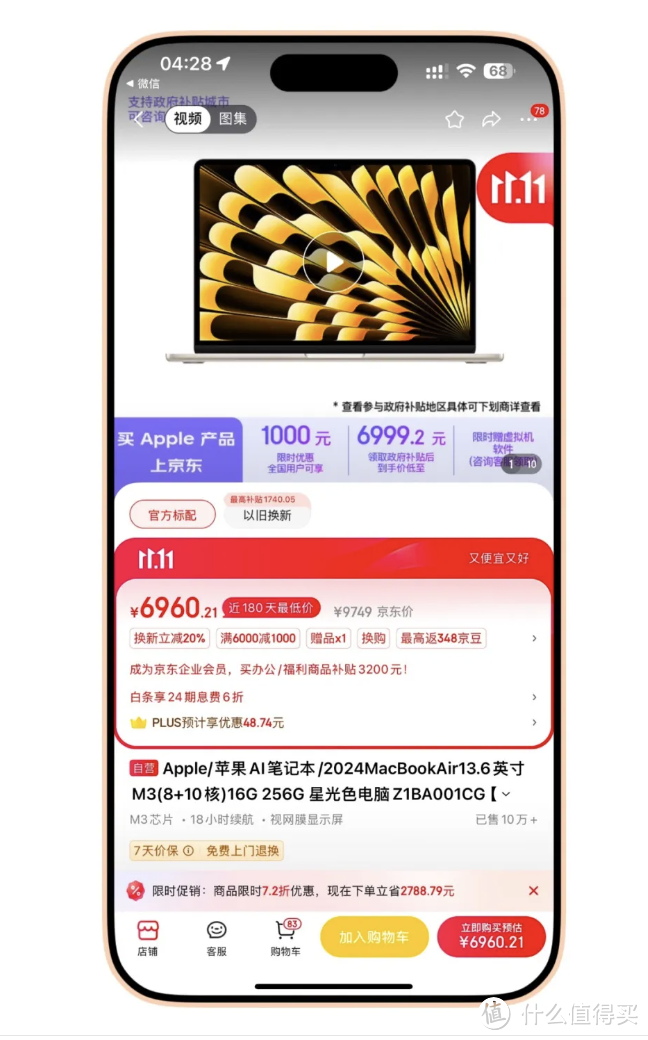Image resolution: width=648 pixels, height=1040 pixels.
Task: Tap 加入购物车 to add to cart
Action: (374, 937)
